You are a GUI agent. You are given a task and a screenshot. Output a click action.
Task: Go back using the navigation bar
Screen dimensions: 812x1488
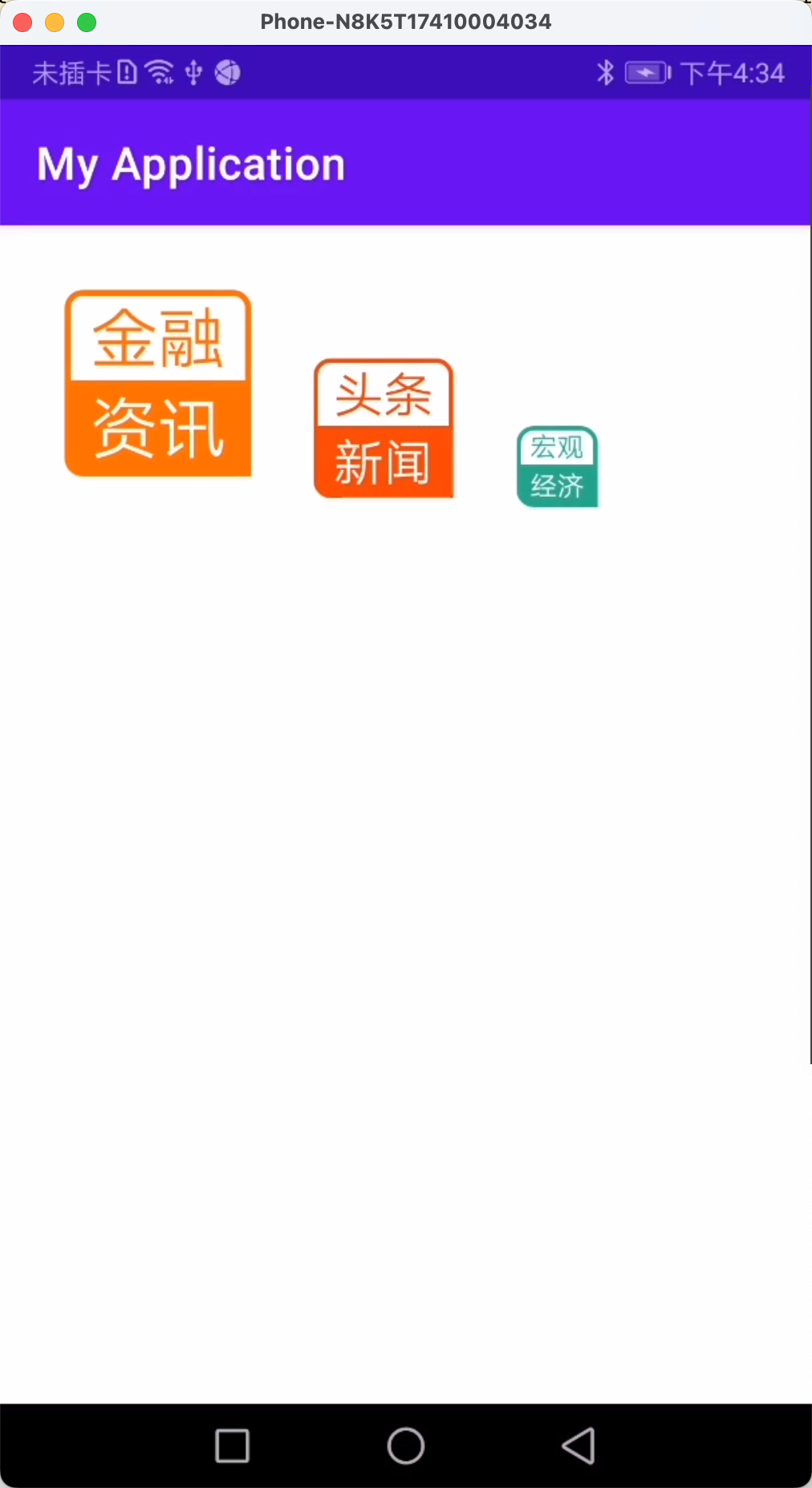(578, 1445)
